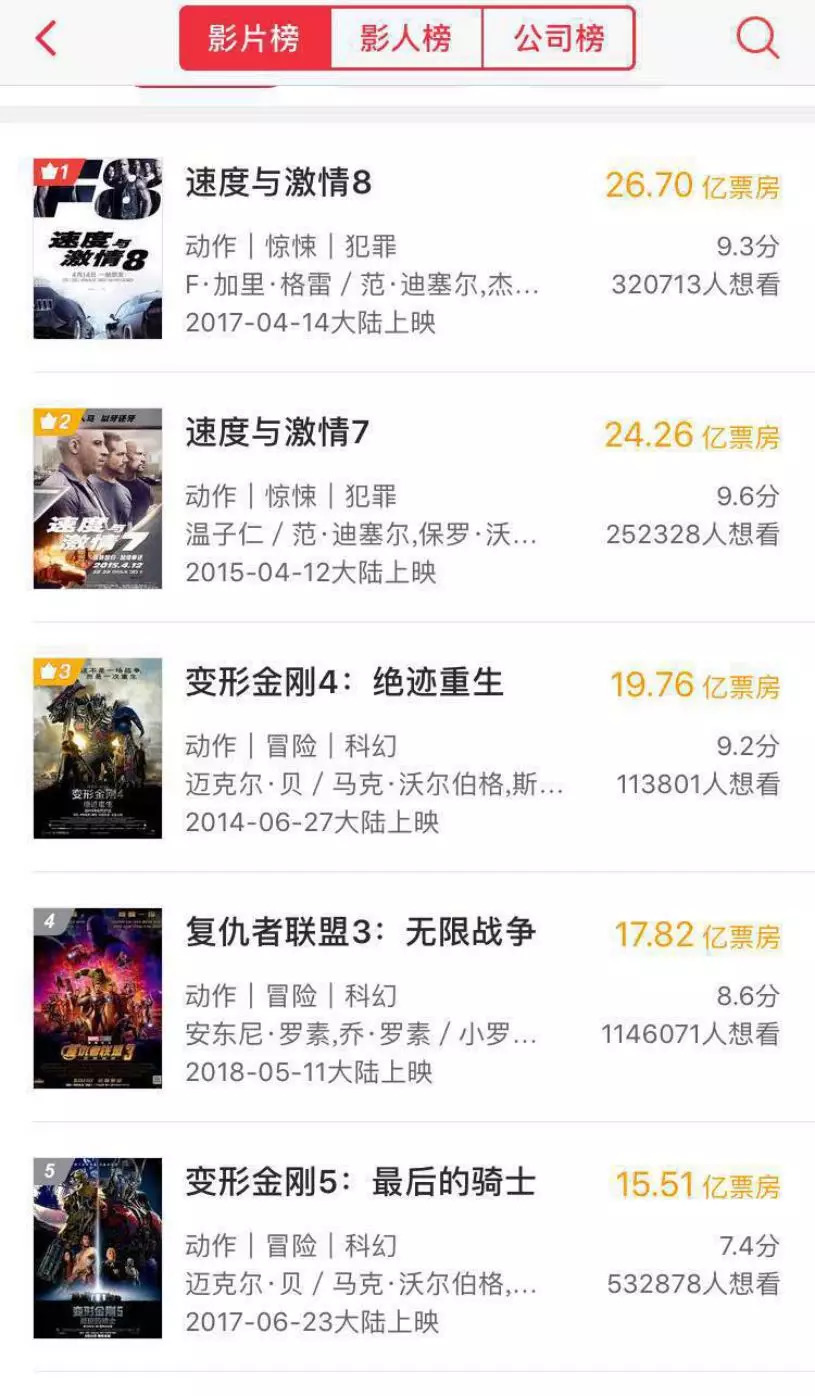This screenshot has width=815, height=1396.
Task: Open 速度与激情7 movie details
Action: click(277, 433)
